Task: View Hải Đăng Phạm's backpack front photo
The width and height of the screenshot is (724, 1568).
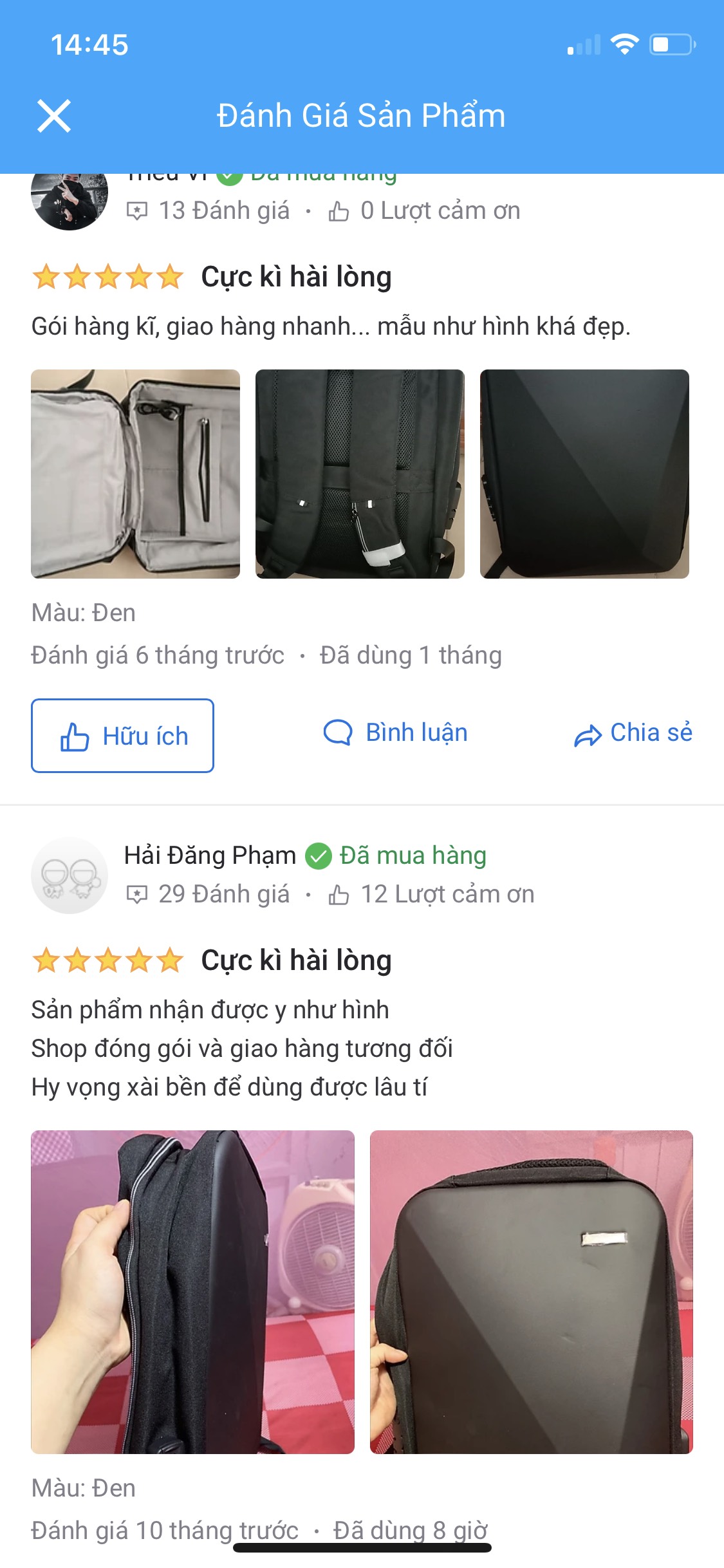Action: [531, 1292]
